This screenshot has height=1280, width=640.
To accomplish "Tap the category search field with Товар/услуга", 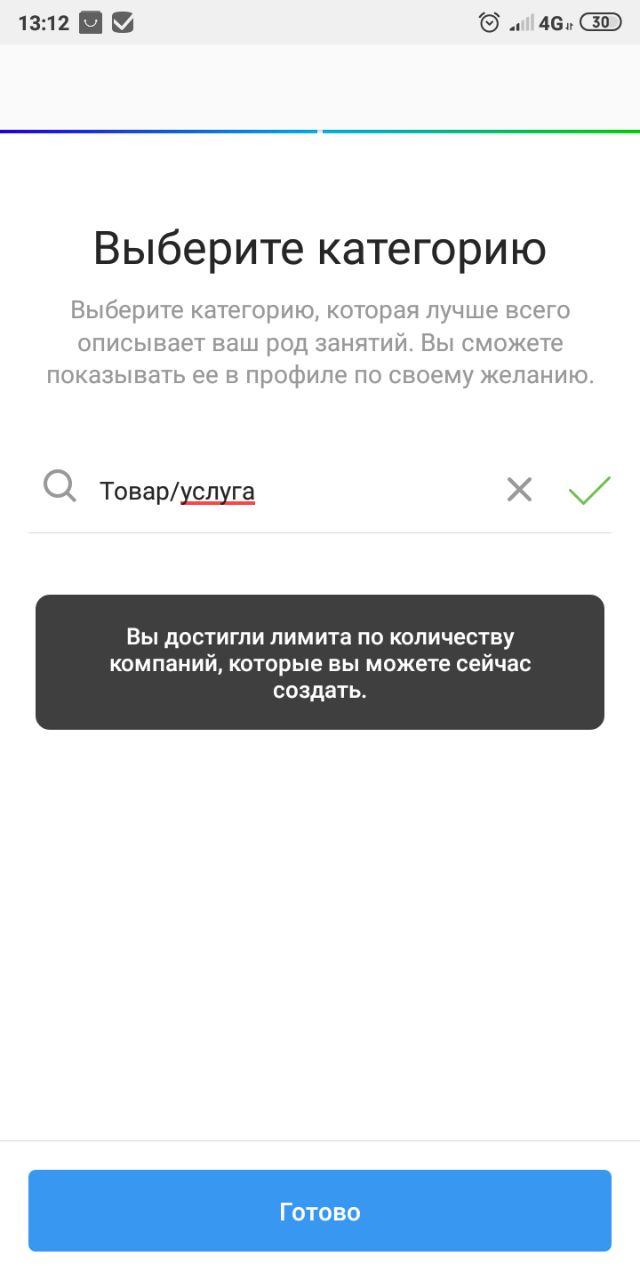I will pos(290,491).
